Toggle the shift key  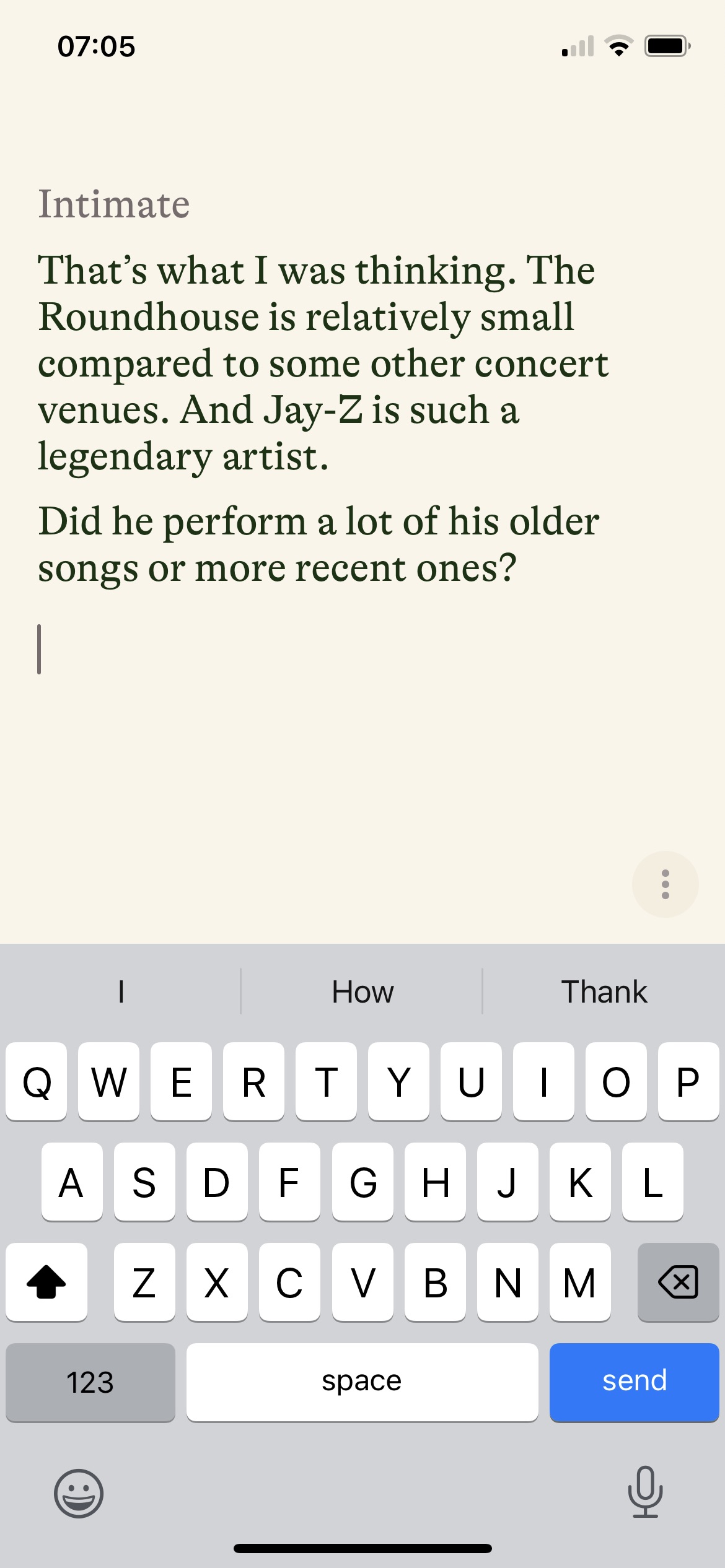46,1281
